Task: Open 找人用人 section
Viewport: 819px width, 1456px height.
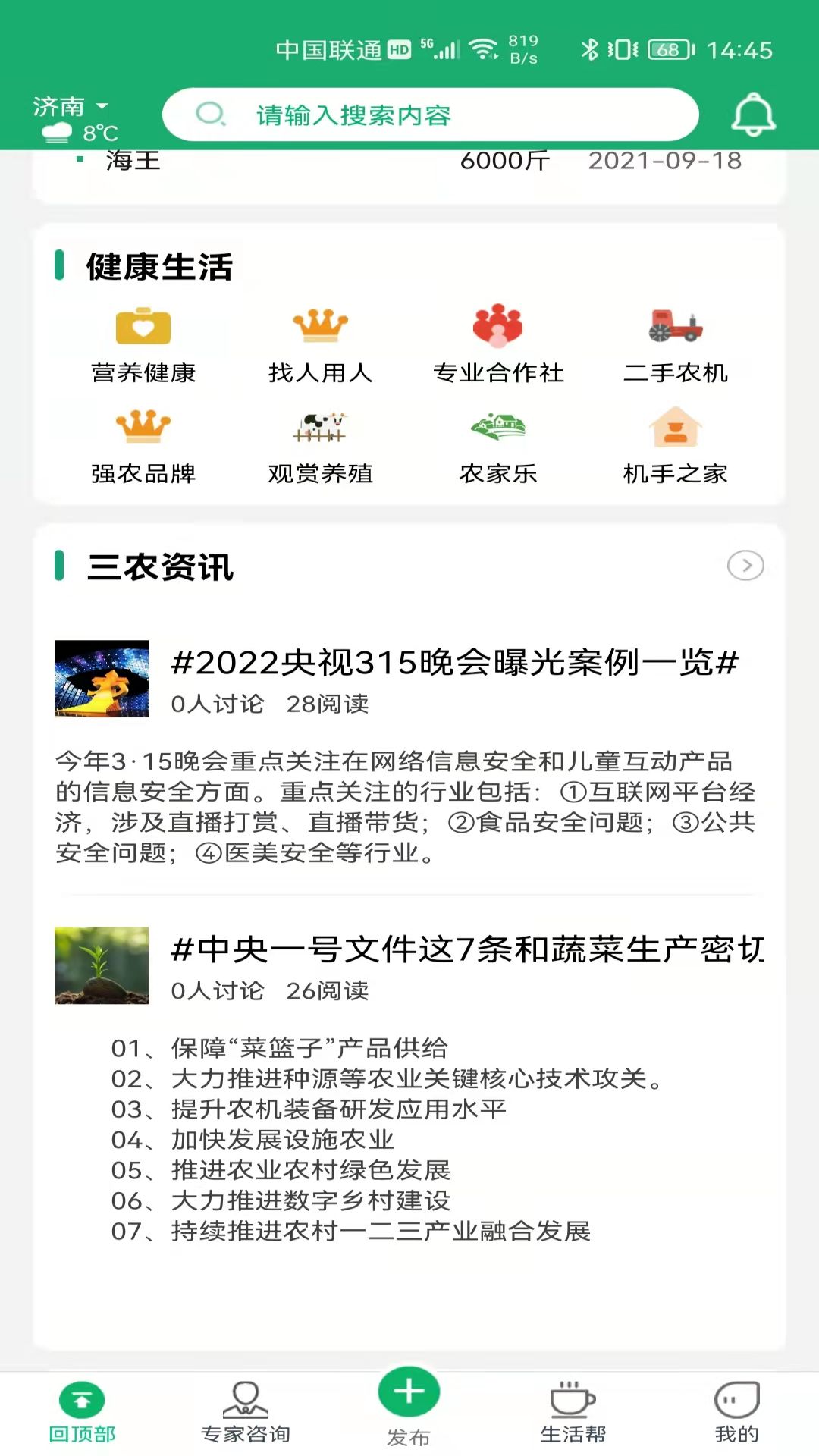Action: (x=320, y=344)
